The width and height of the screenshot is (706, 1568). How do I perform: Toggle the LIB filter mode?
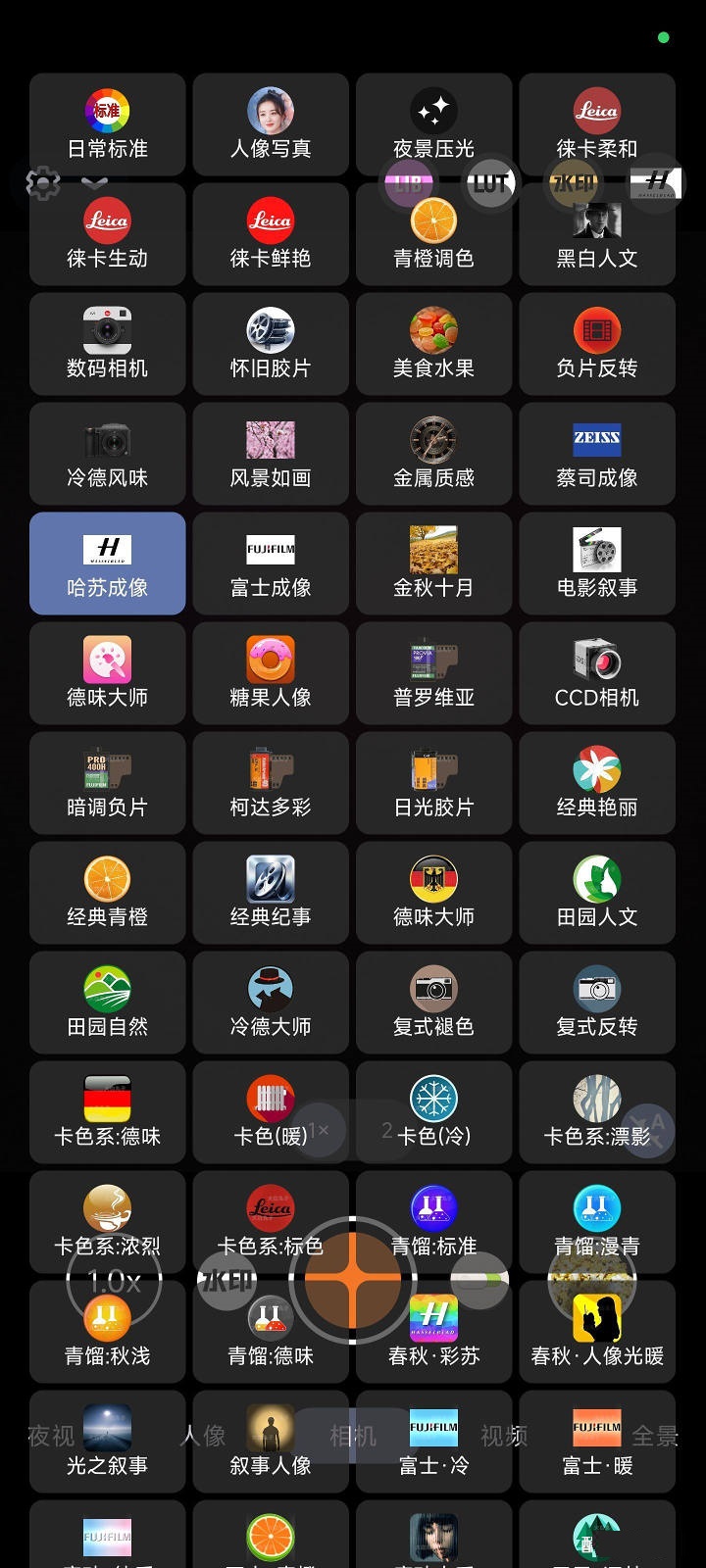[x=410, y=182]
